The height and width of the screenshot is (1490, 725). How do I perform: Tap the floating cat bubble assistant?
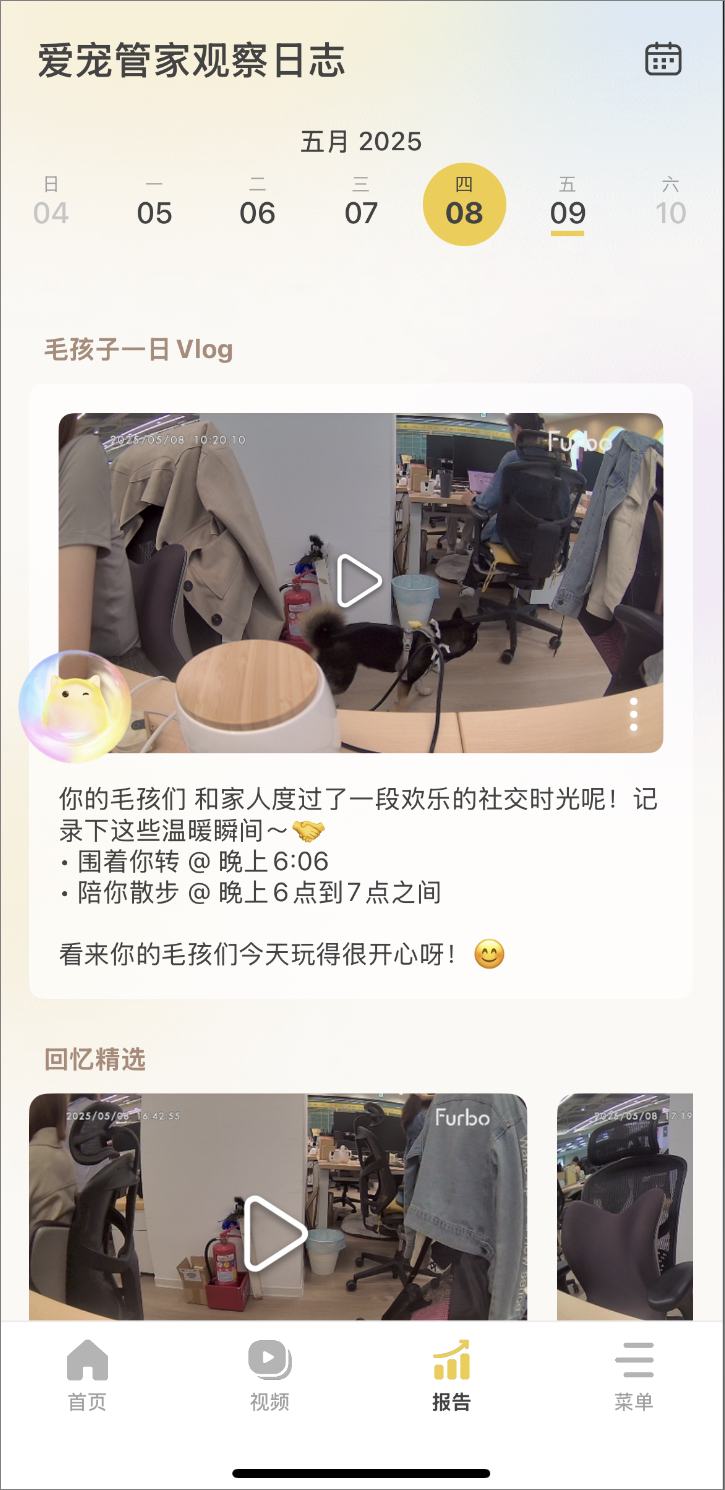(75, 705)
